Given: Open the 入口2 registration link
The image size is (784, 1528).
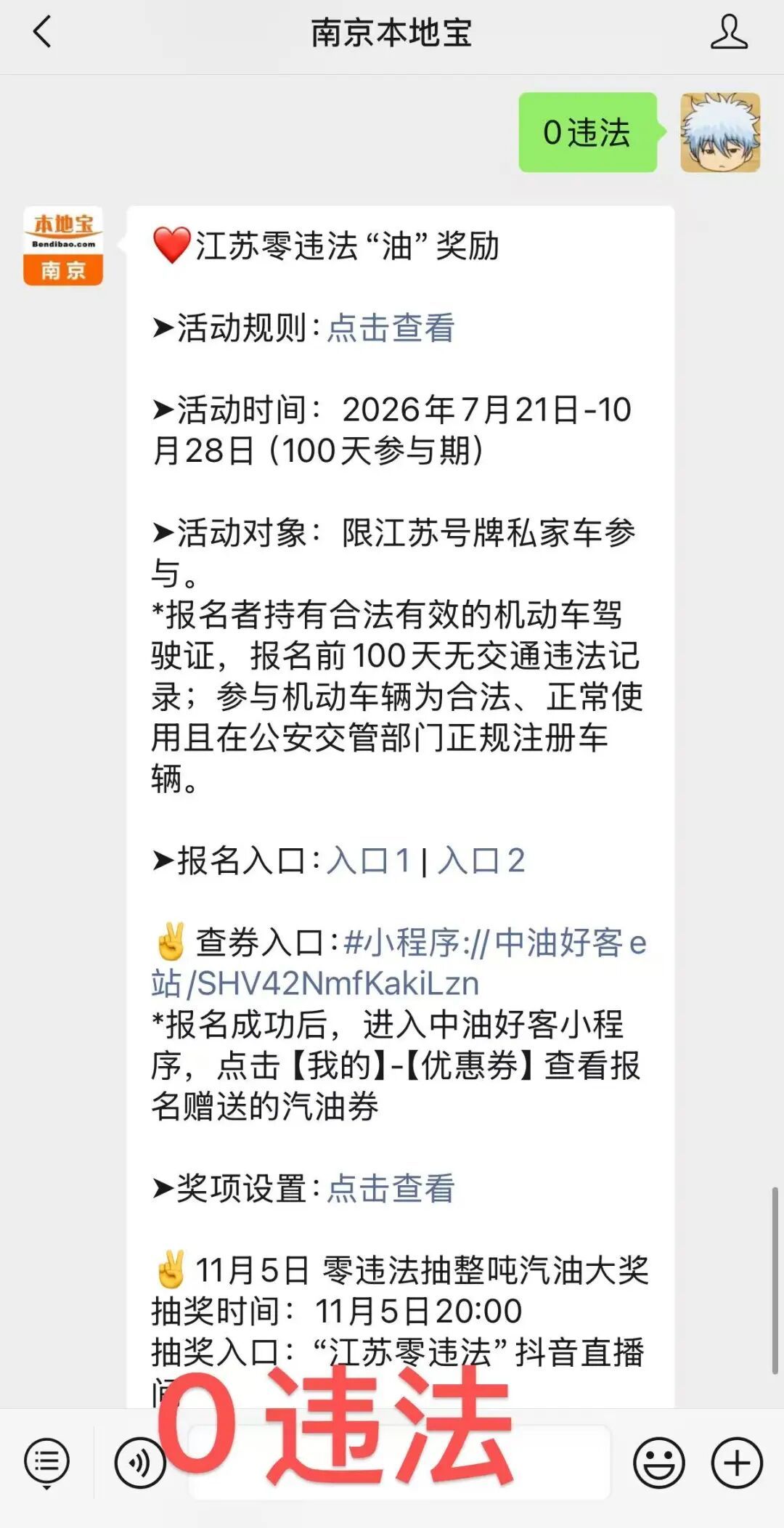Looking at the screenshot, I should click(x=481, y=861).
